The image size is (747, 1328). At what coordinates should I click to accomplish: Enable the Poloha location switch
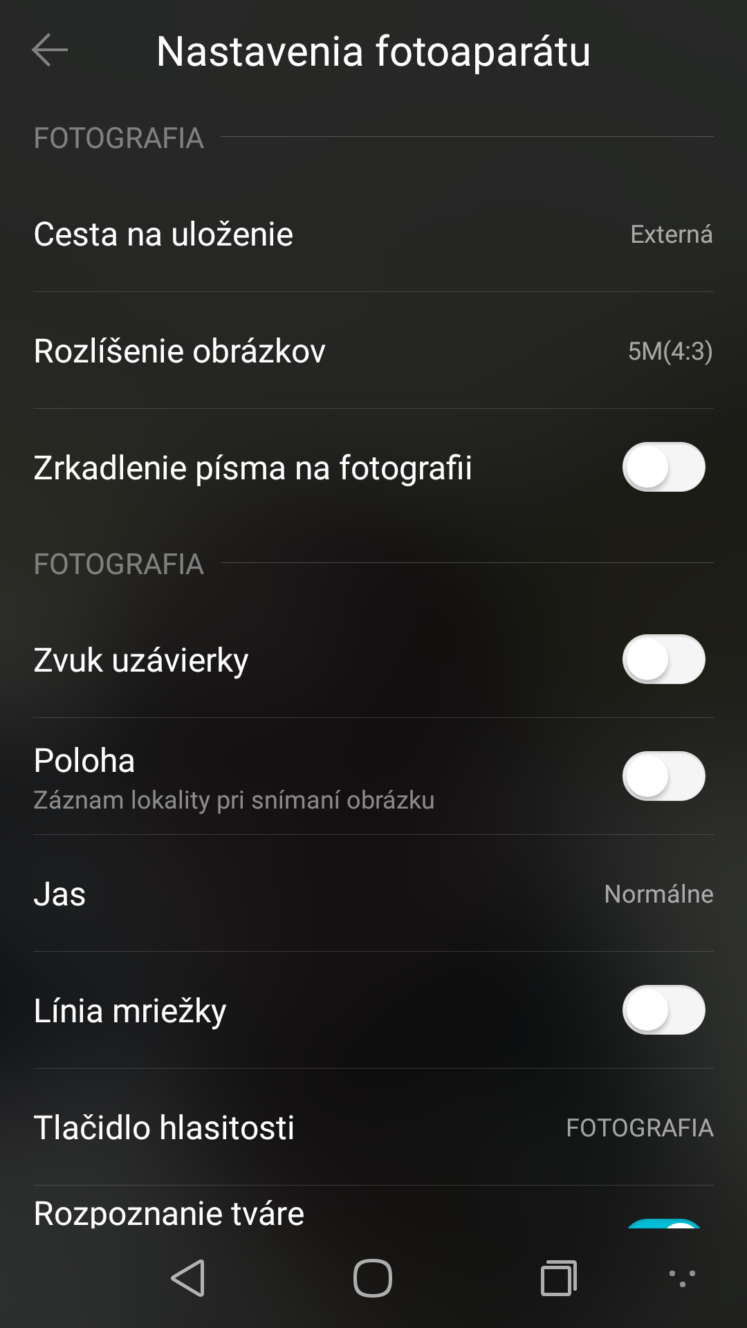pyautogui.click(x=664, y=777)
